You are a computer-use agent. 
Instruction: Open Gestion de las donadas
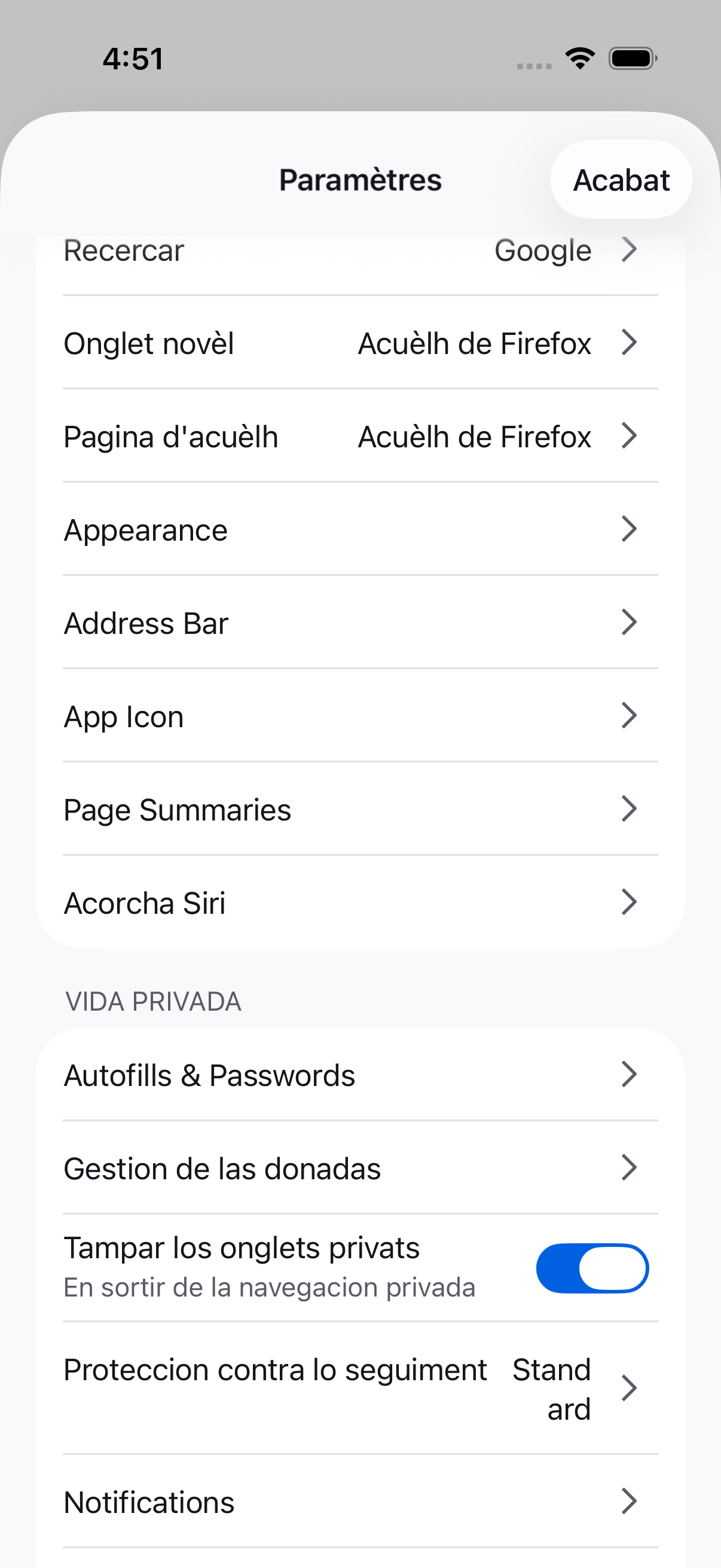coord(360,1167)
